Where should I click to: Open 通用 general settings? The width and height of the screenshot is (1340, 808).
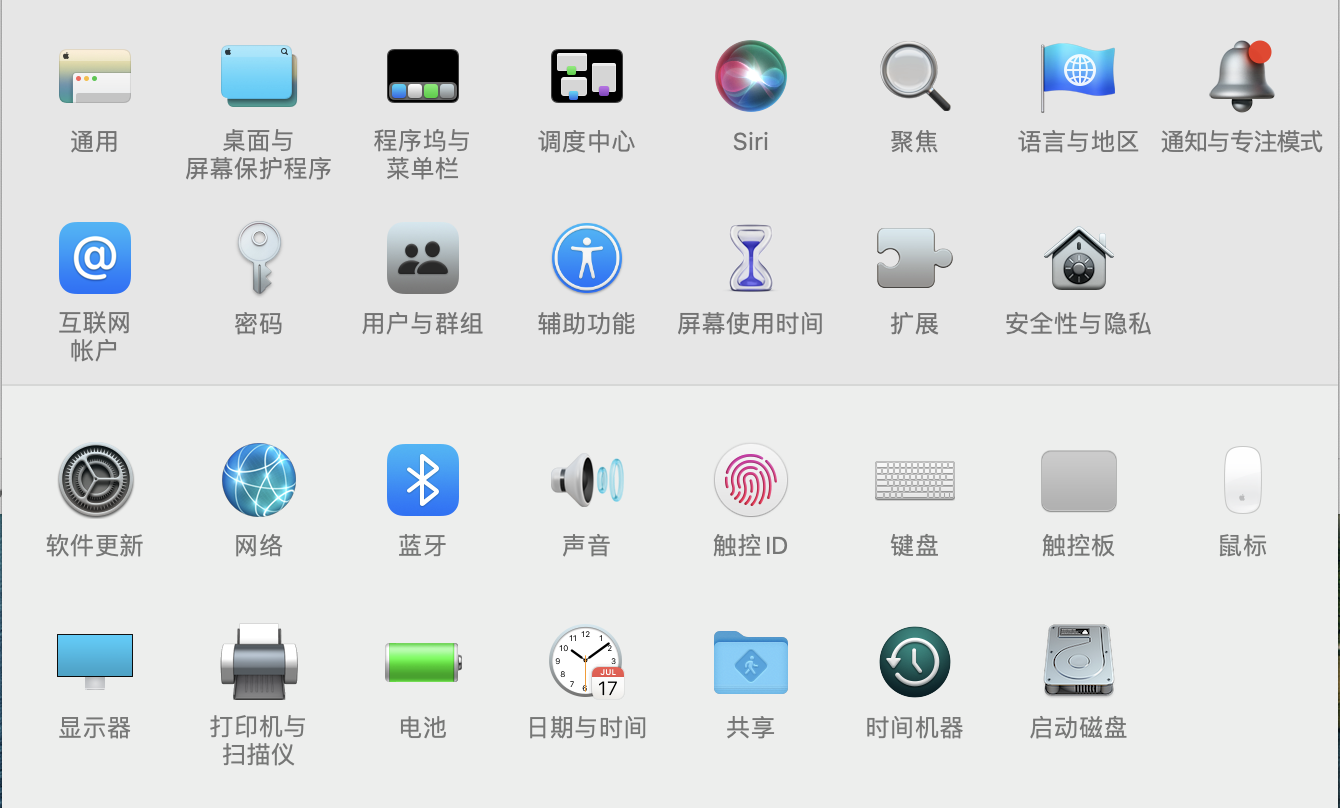click(94, 77)
